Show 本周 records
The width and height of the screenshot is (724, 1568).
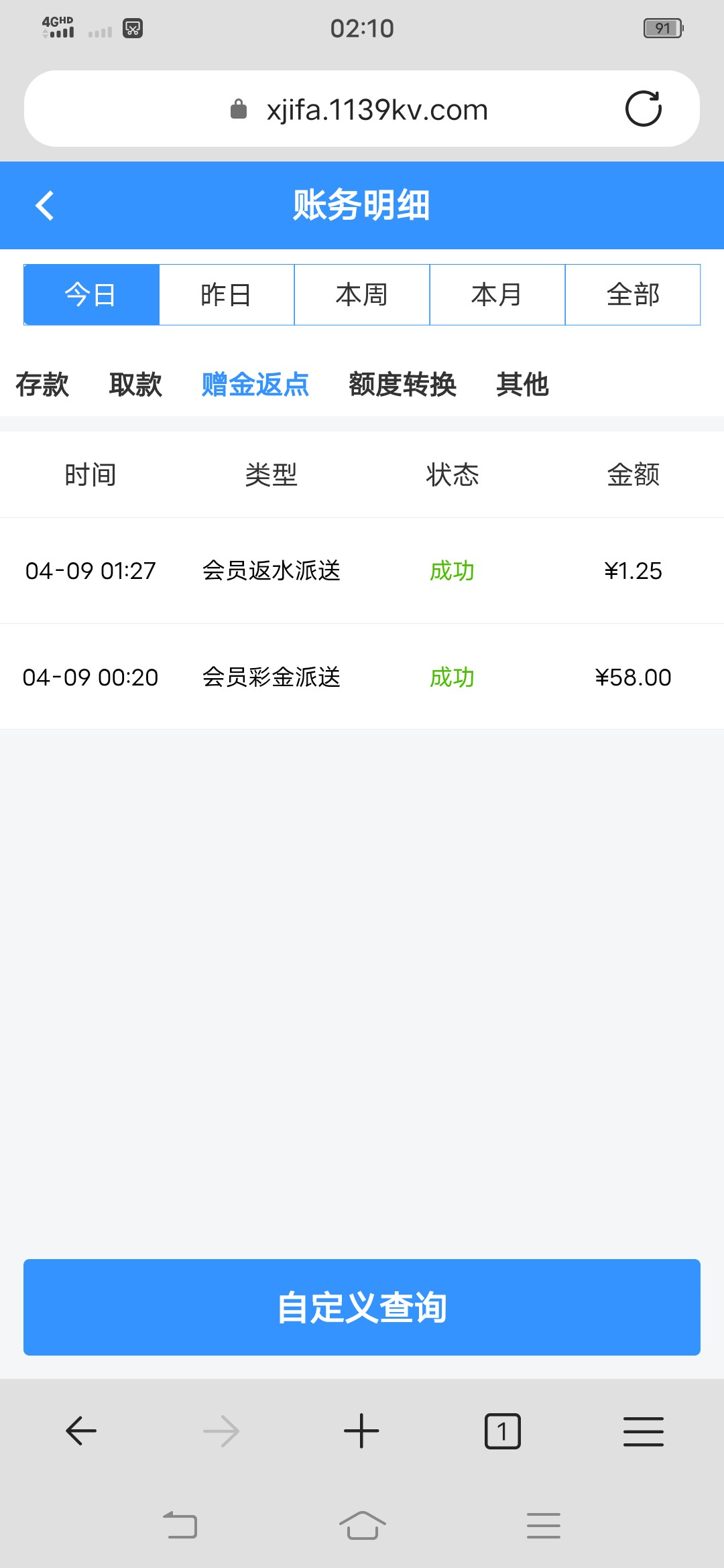362,295
